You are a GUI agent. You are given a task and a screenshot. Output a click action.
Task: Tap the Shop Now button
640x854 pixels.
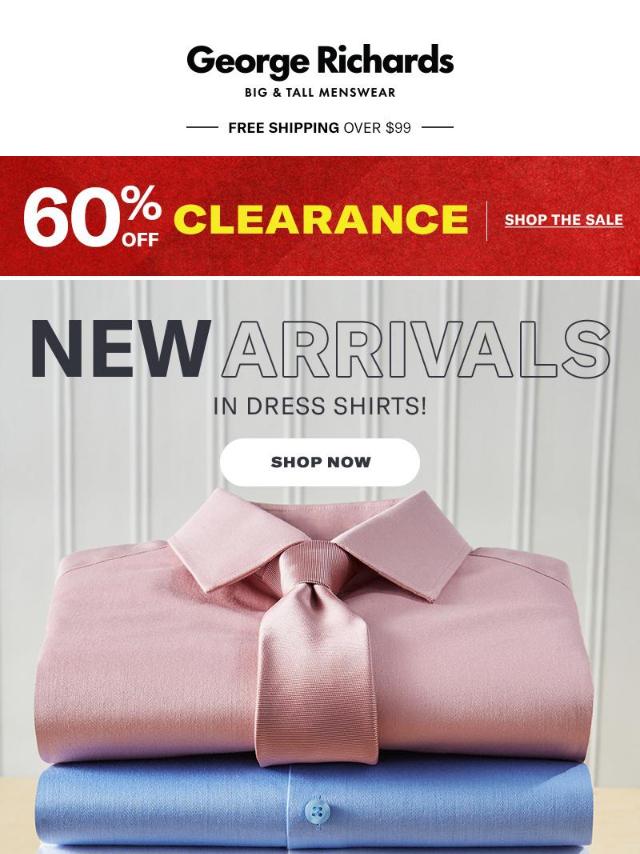pos(320,462)
